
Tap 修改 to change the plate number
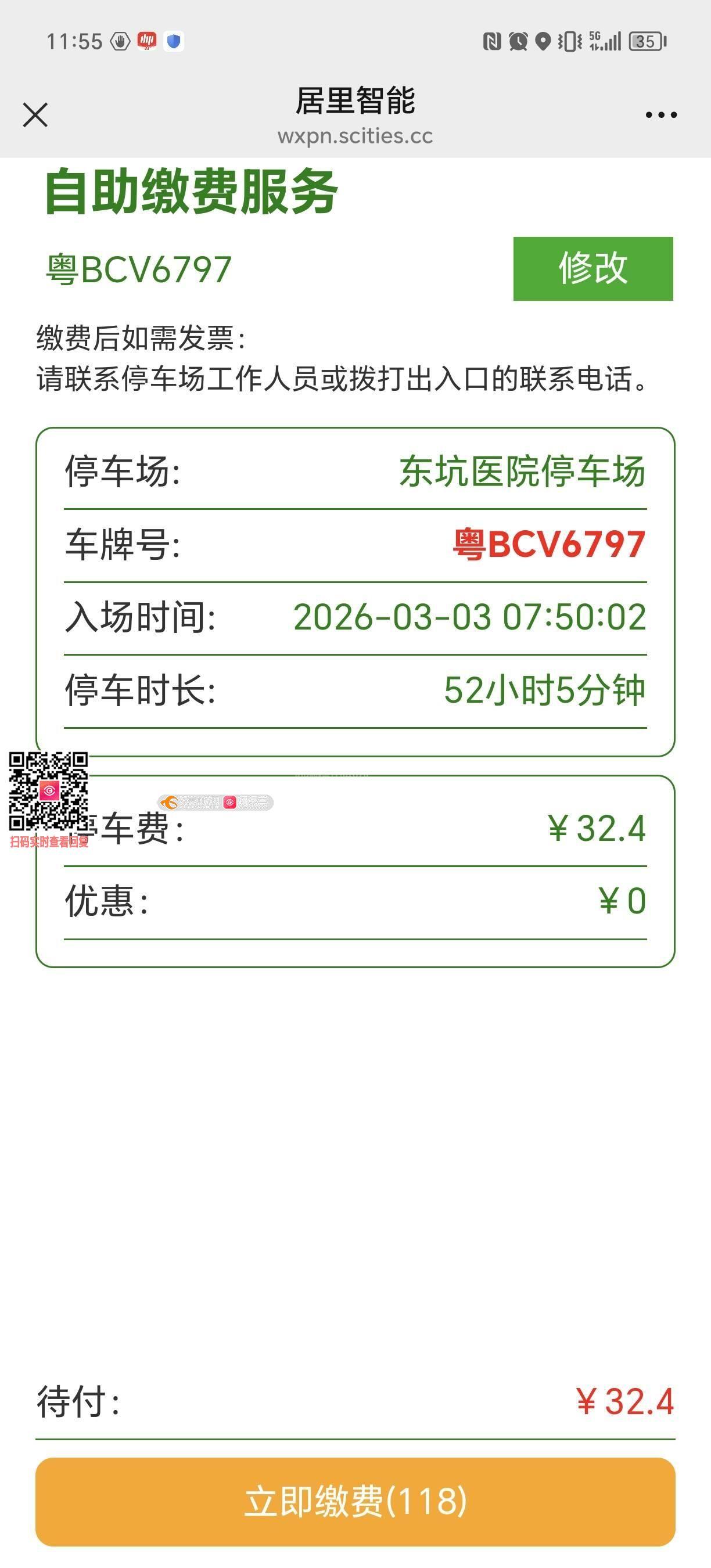click(593, 268)
